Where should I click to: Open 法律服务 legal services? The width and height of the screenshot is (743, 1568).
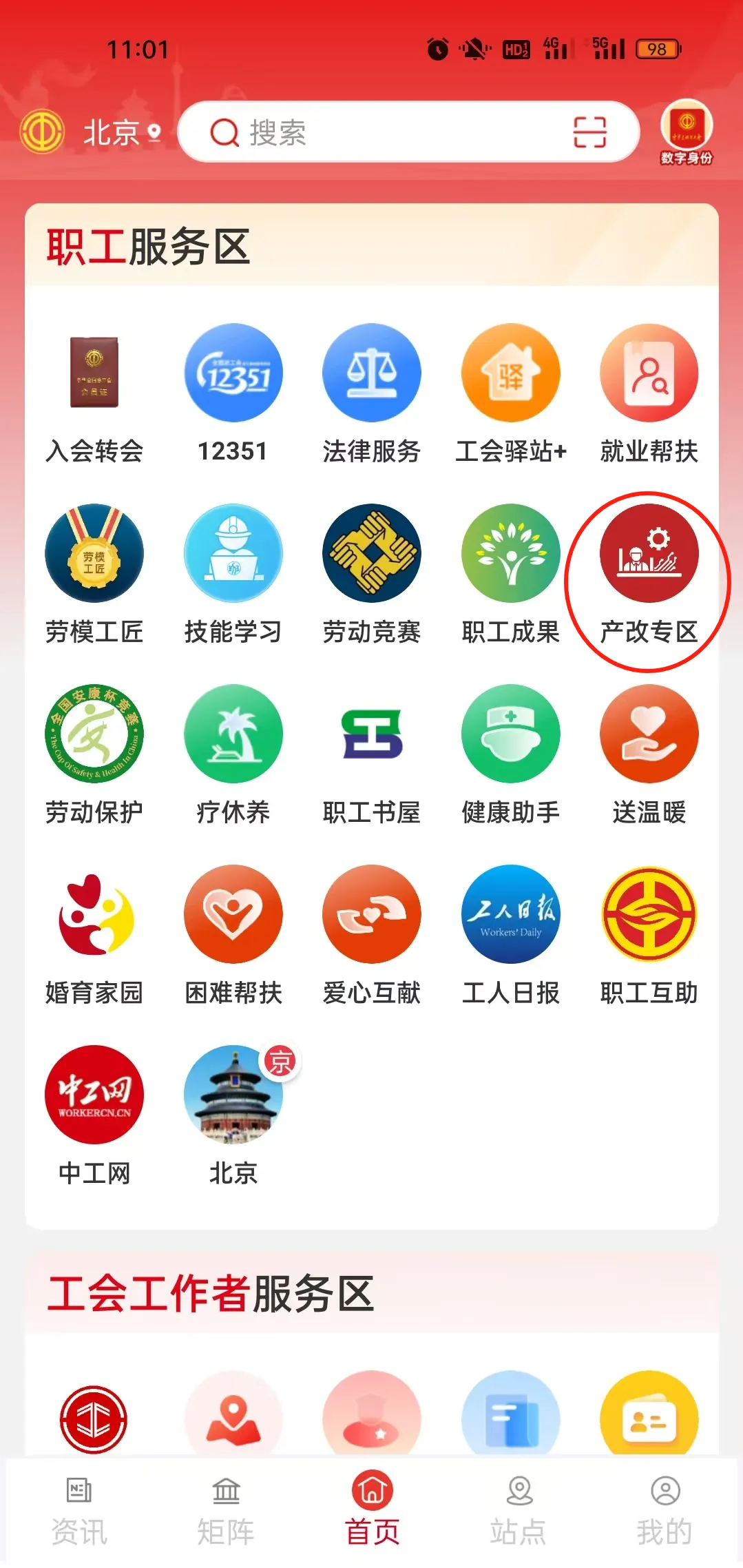pyautogui.click(x=372, y=393)
